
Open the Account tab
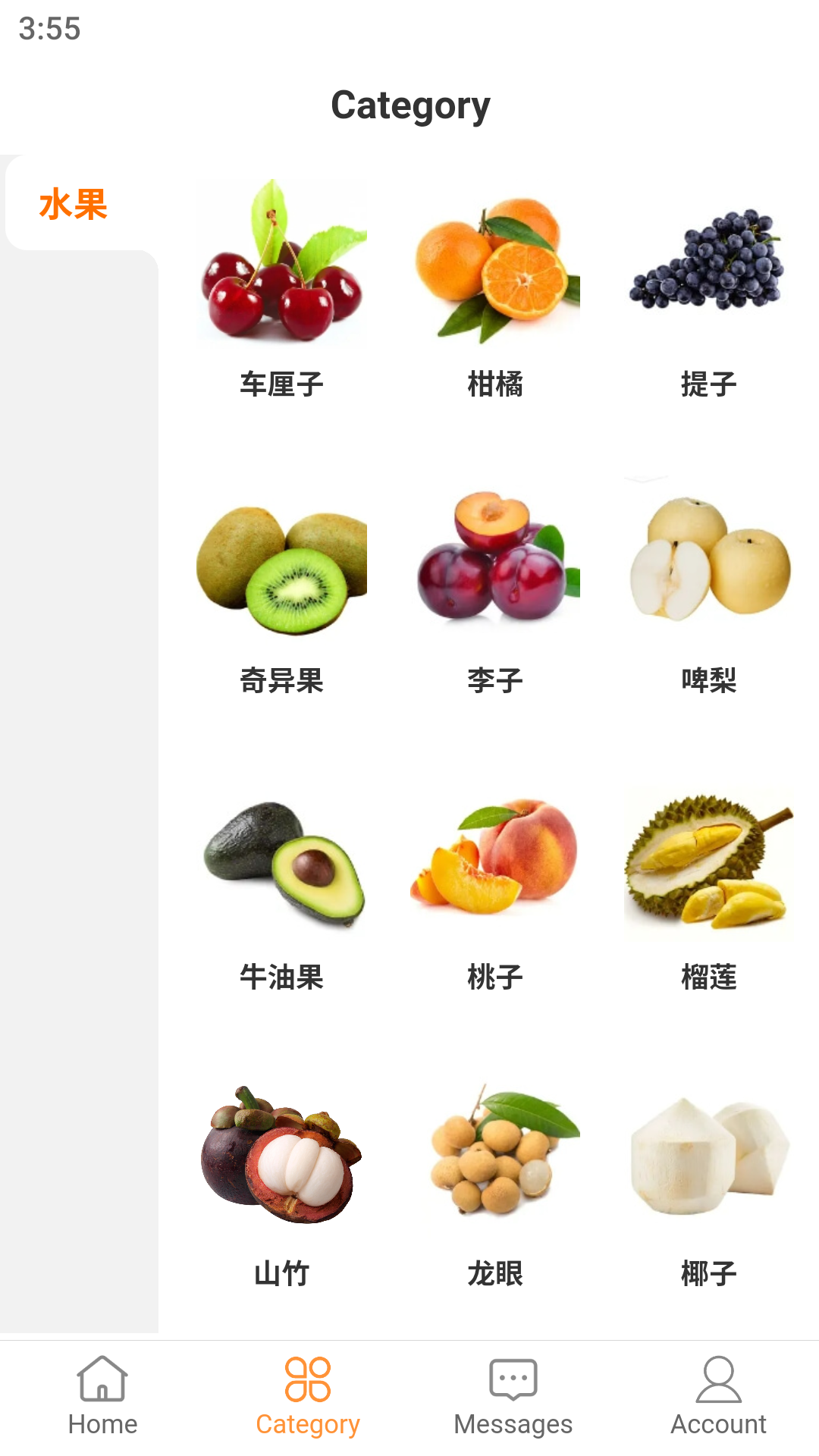(x=718, y=1397)
